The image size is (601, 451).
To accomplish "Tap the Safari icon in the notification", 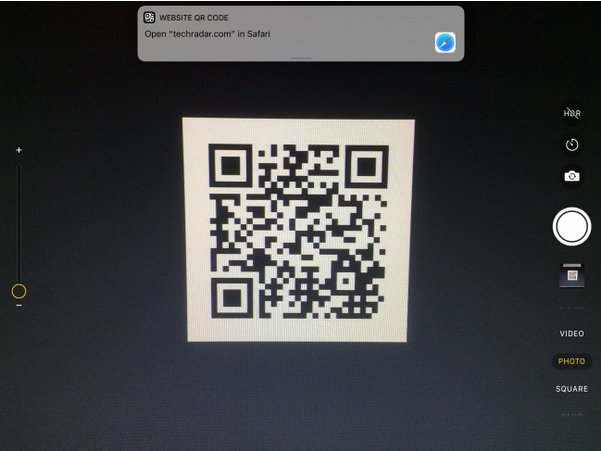I will coord(445,42).
